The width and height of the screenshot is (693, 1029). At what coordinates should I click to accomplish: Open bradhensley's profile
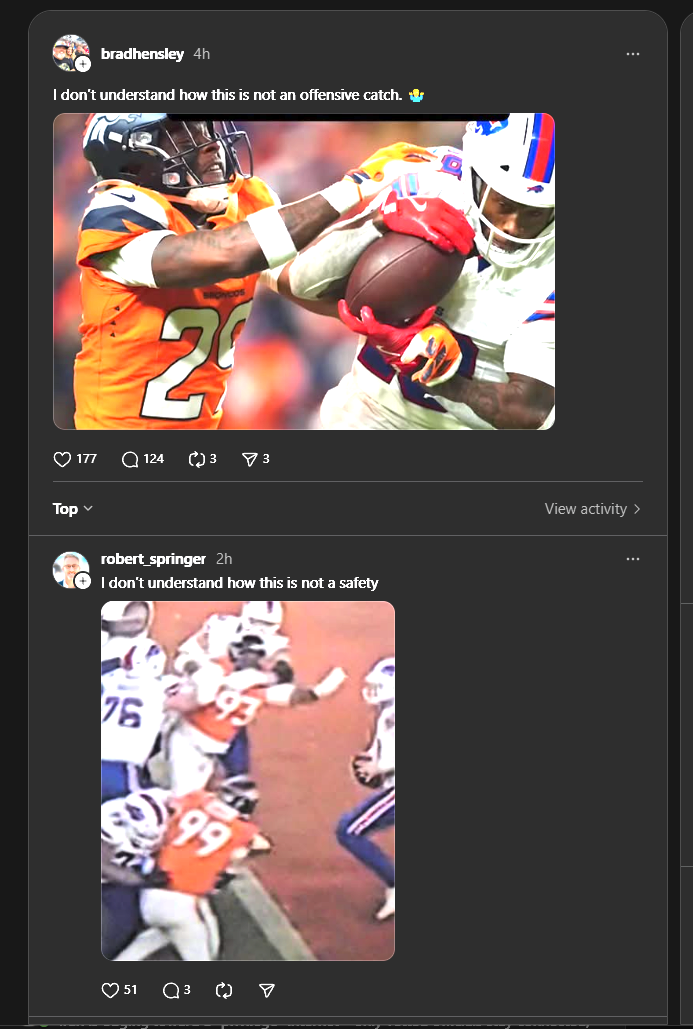(142, 54)
